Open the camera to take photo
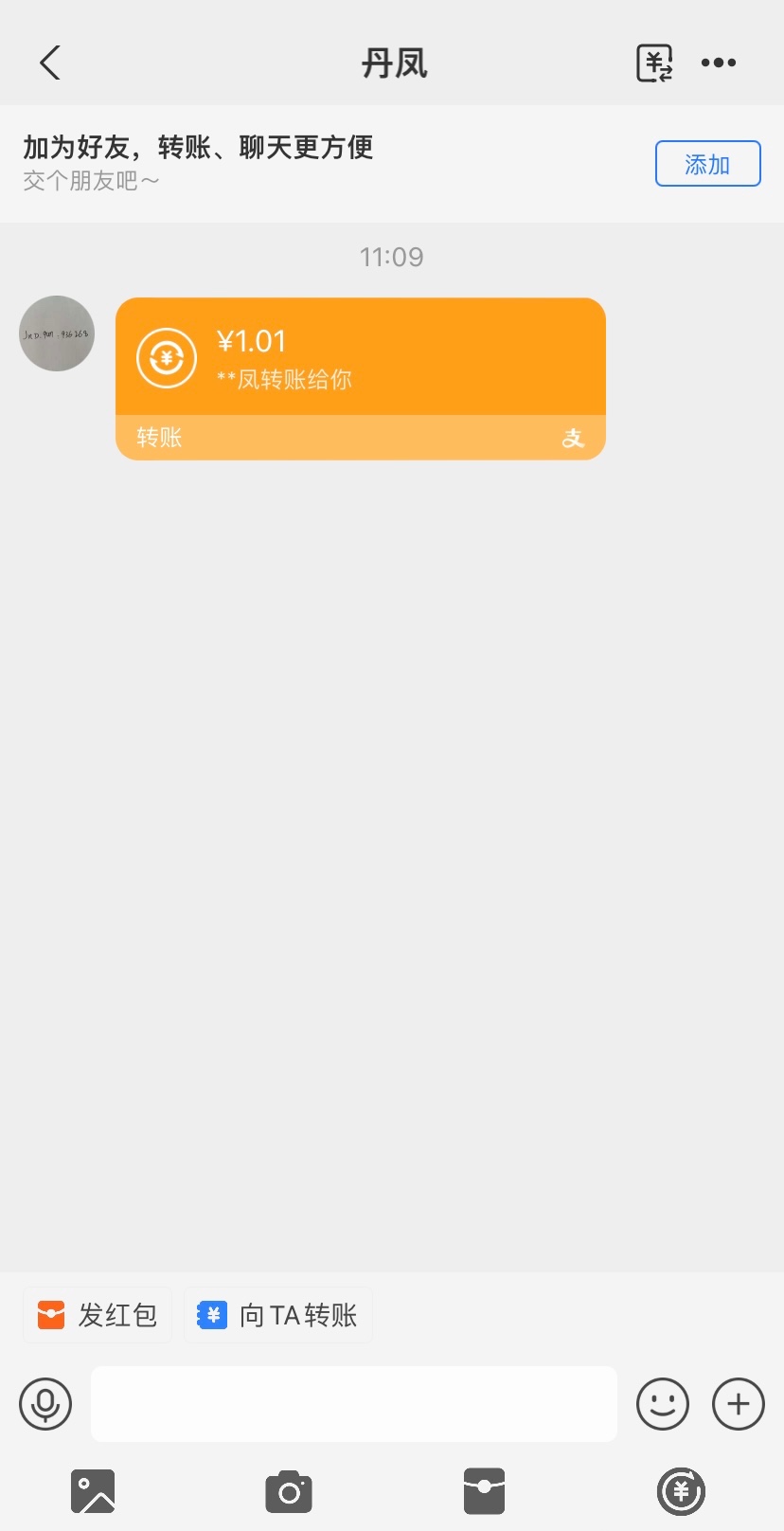 (x=289, y=1492)
